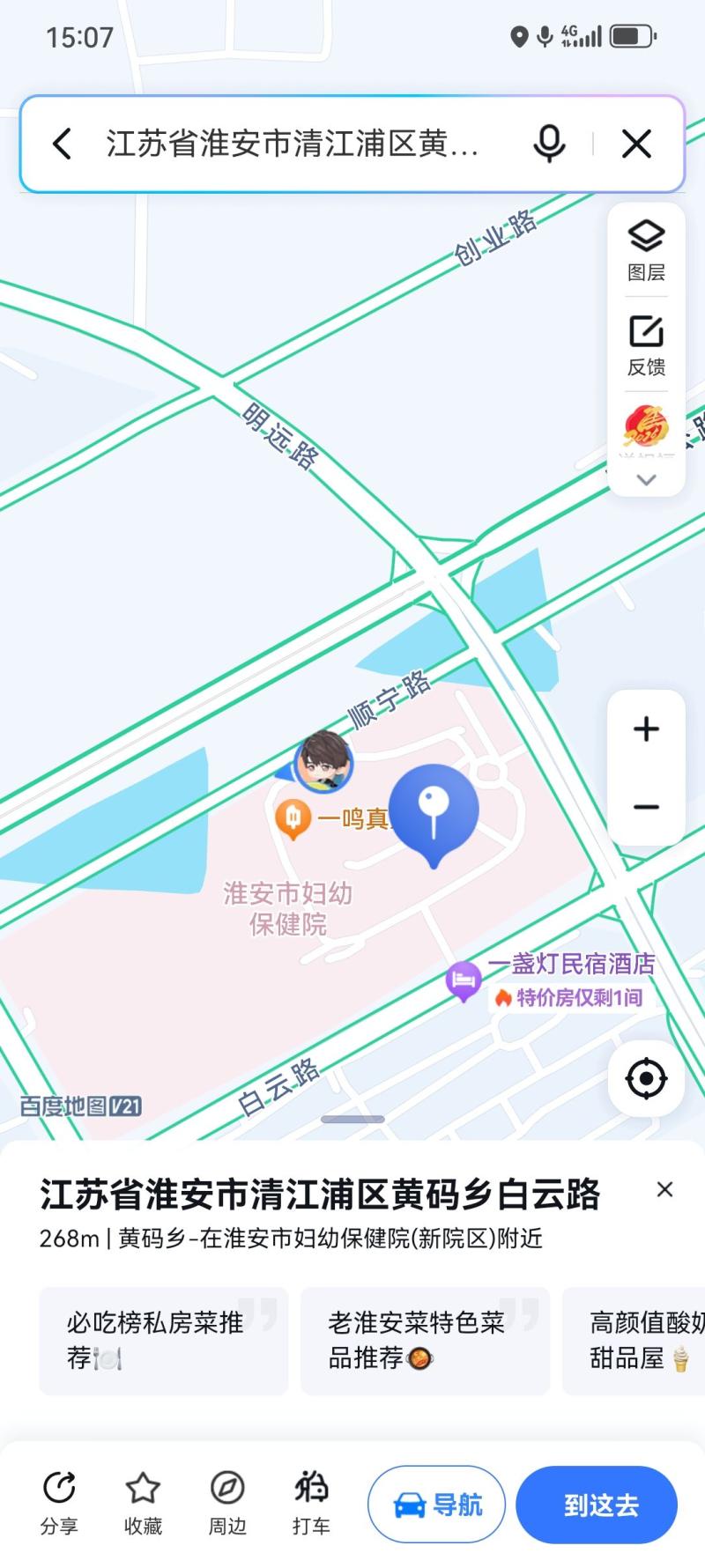Share this location via 分享

[x=59, y=1503]
